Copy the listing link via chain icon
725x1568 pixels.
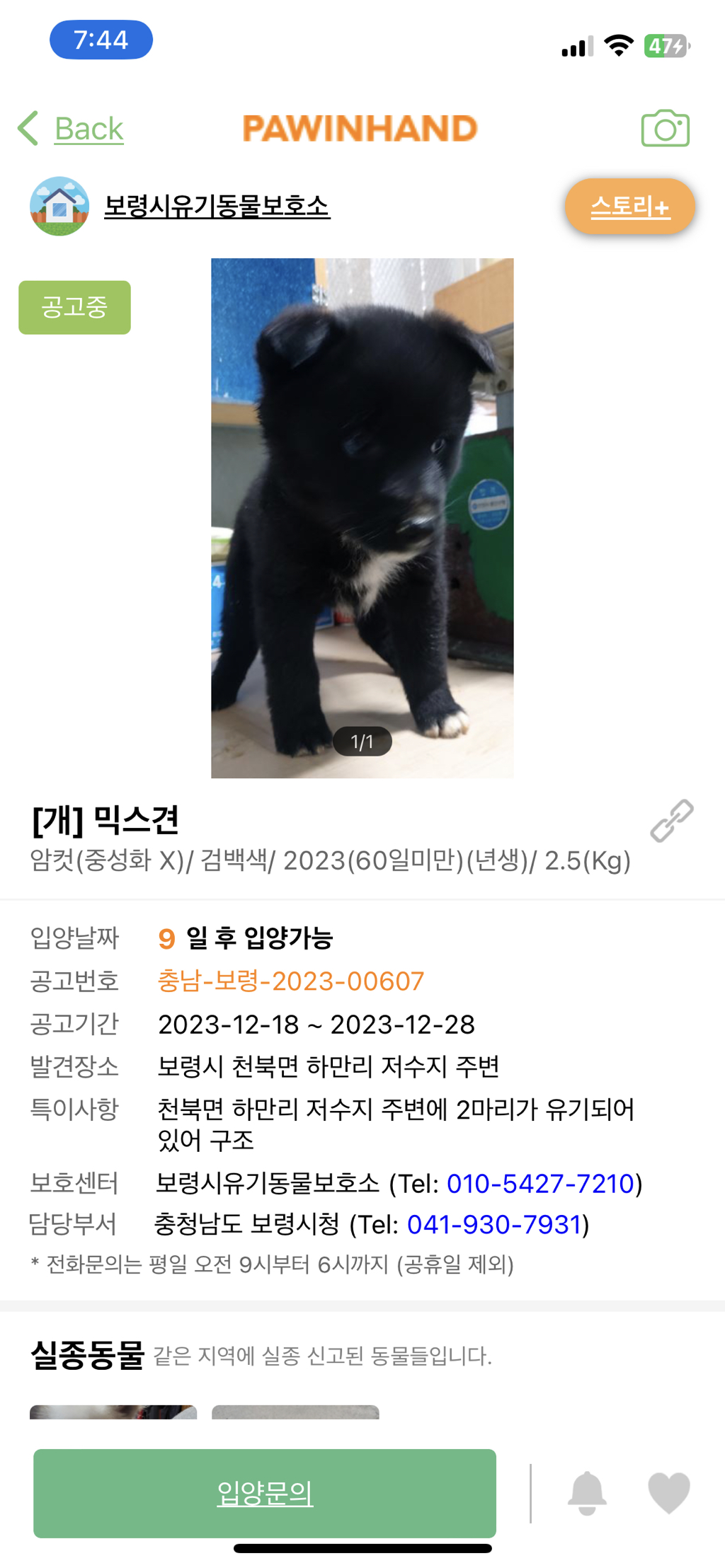pyautogui.click(x=671, y=821)
